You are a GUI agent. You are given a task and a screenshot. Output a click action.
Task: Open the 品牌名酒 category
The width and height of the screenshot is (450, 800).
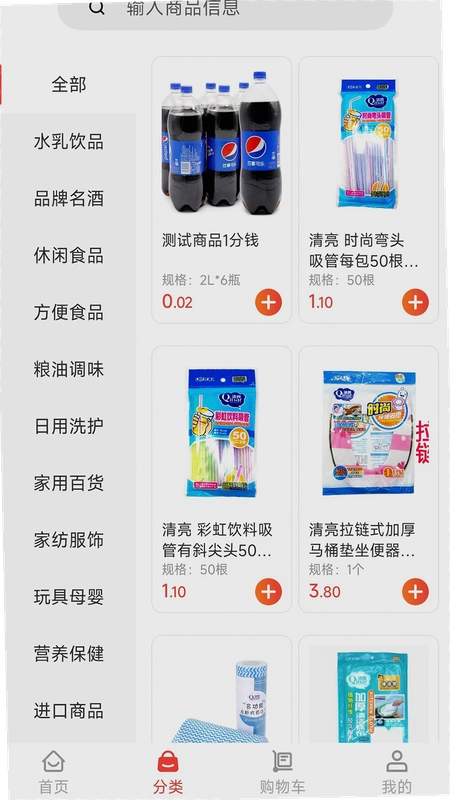click(68, 198)
